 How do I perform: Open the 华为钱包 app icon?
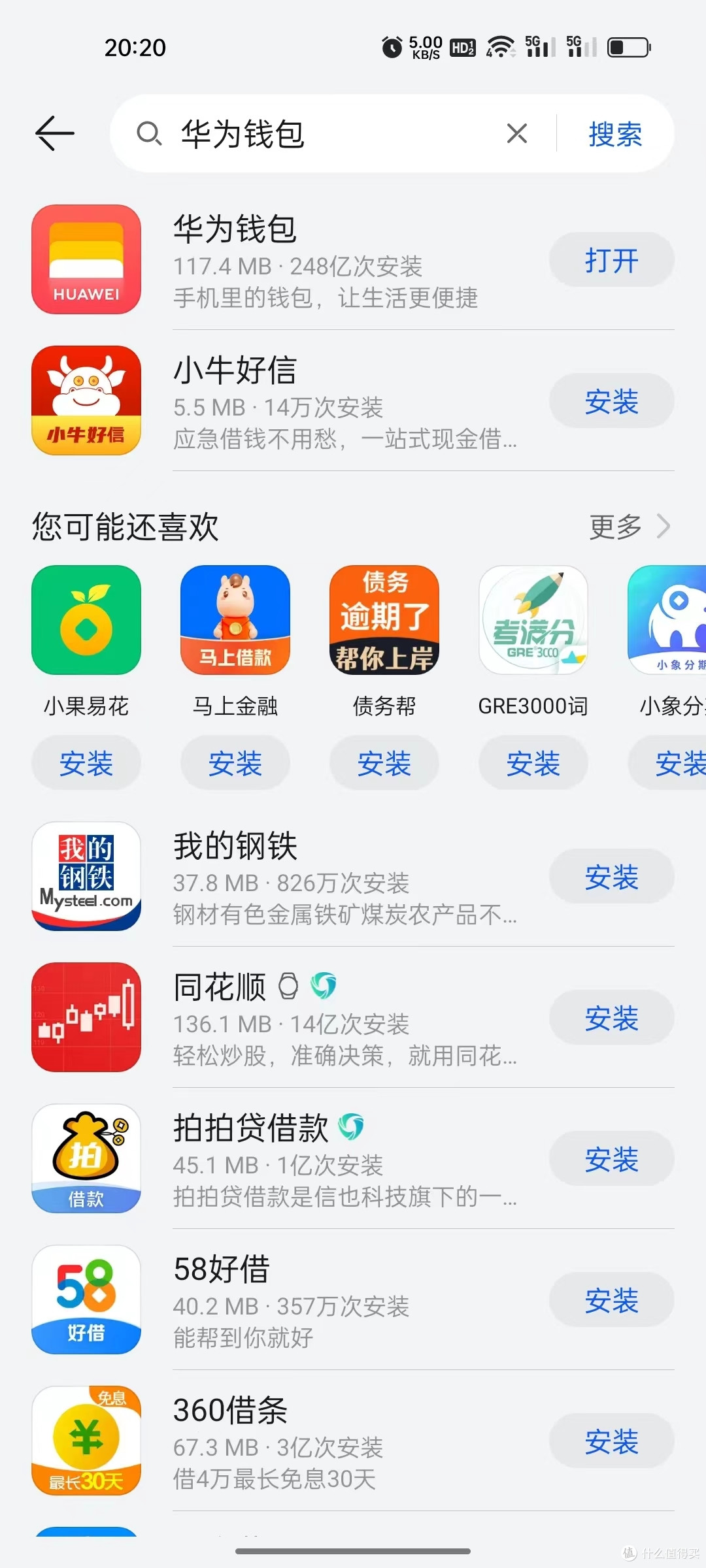click(x=86, y=259)
